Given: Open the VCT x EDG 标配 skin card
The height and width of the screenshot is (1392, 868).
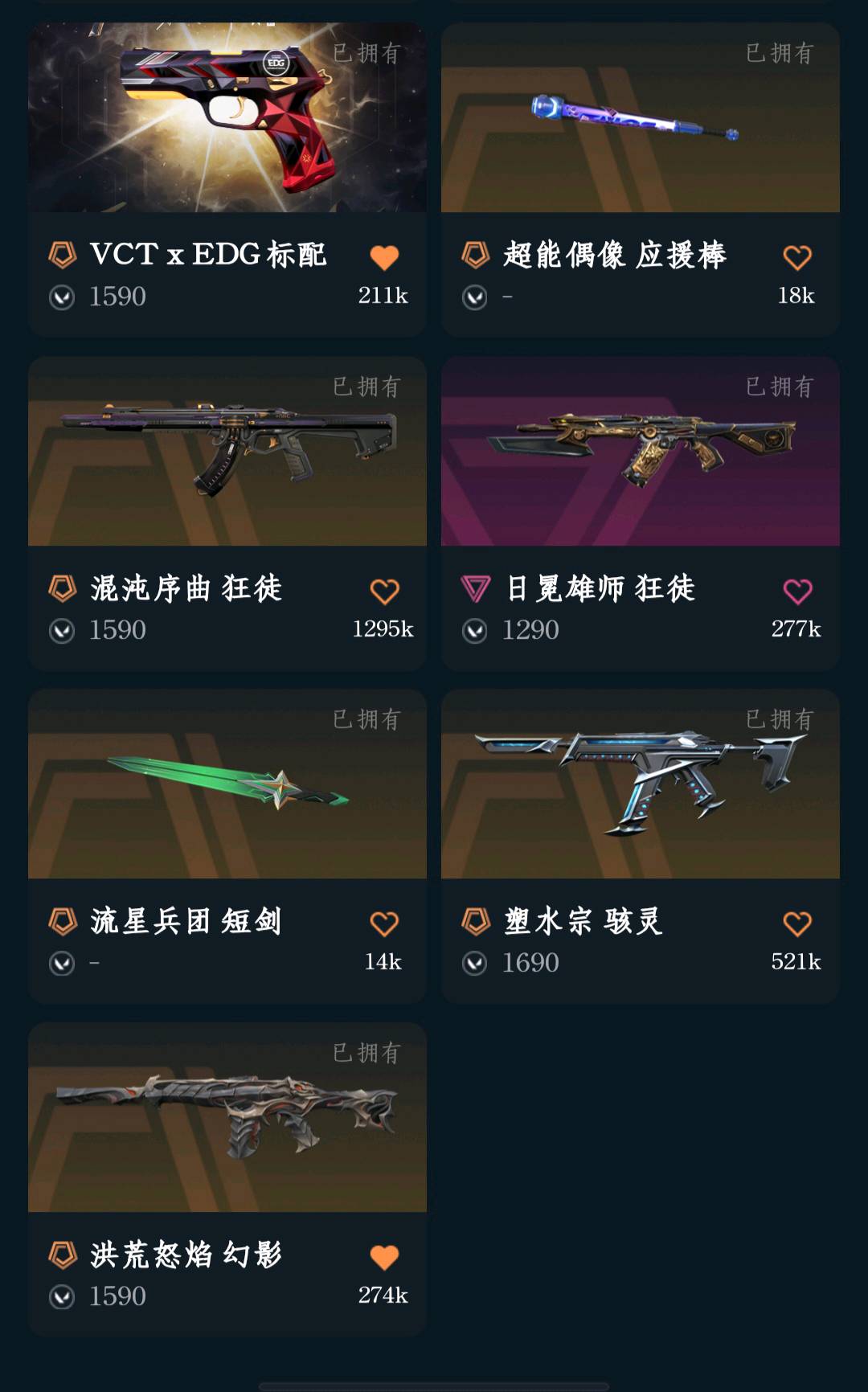Looking at the screenshot, I should tap(227, 119).
